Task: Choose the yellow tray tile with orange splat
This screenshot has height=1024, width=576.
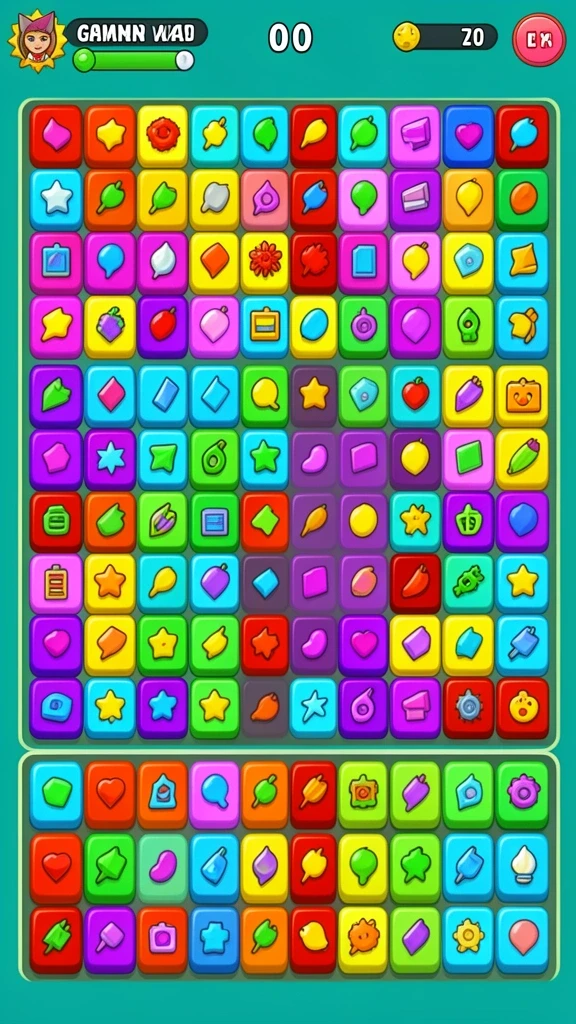Action: click(x=362, y=939)
